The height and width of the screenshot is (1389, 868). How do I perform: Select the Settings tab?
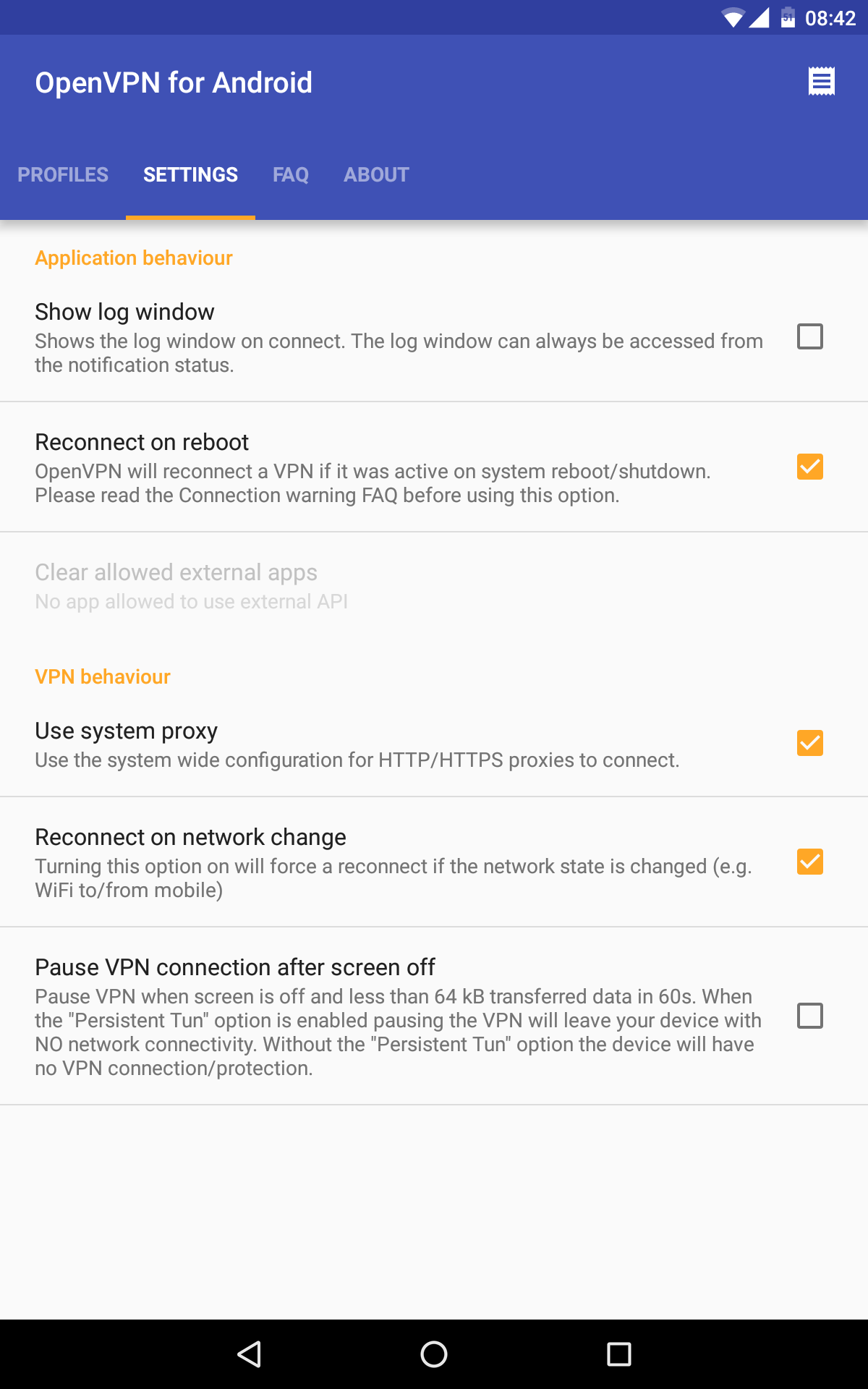coord(190,175)
